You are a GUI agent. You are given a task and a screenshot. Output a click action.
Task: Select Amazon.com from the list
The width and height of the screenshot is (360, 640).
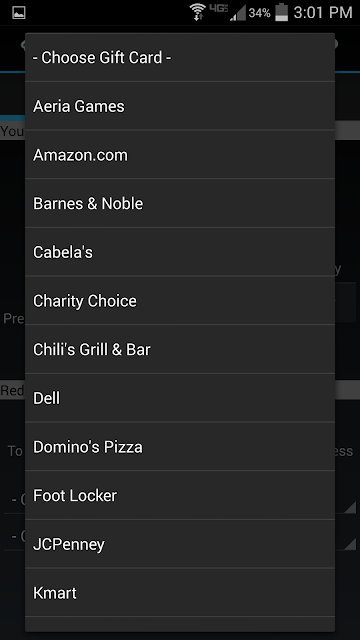pyautogui.click(x=180, y=155)
